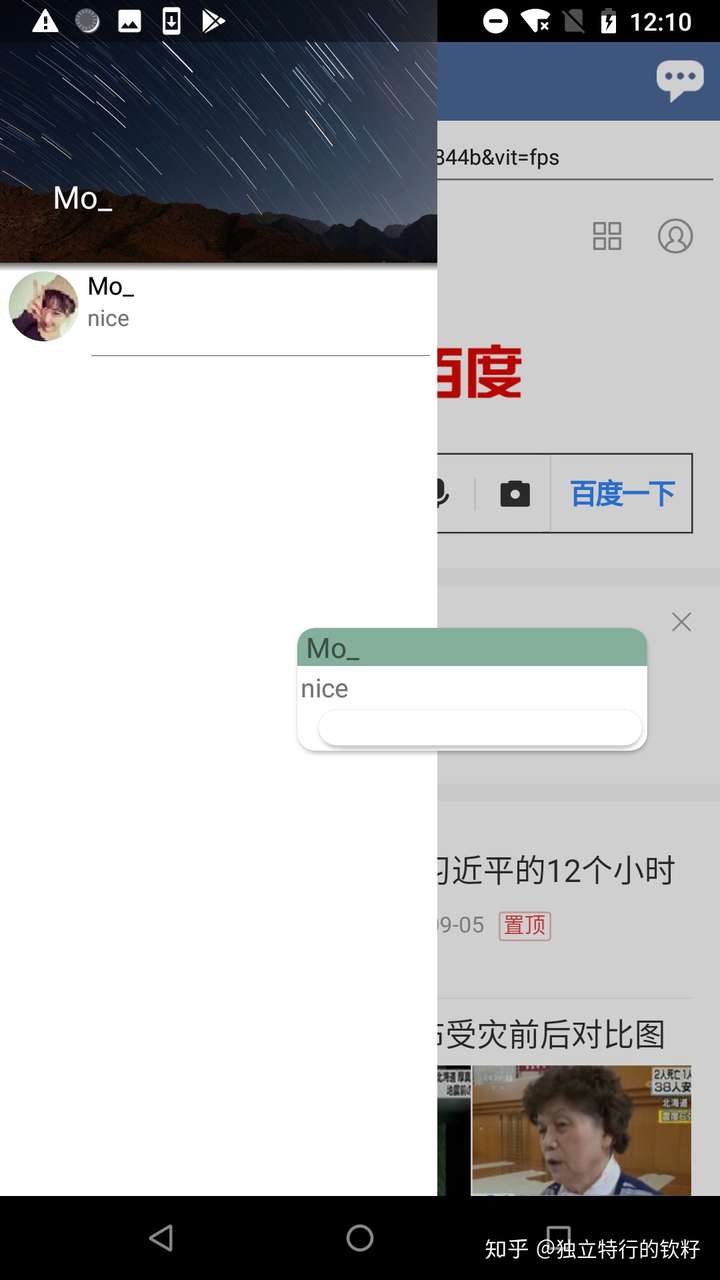Tap the 百度一下 search button
This screenshot has height=1280, width=720.
[x=622, y=493]
